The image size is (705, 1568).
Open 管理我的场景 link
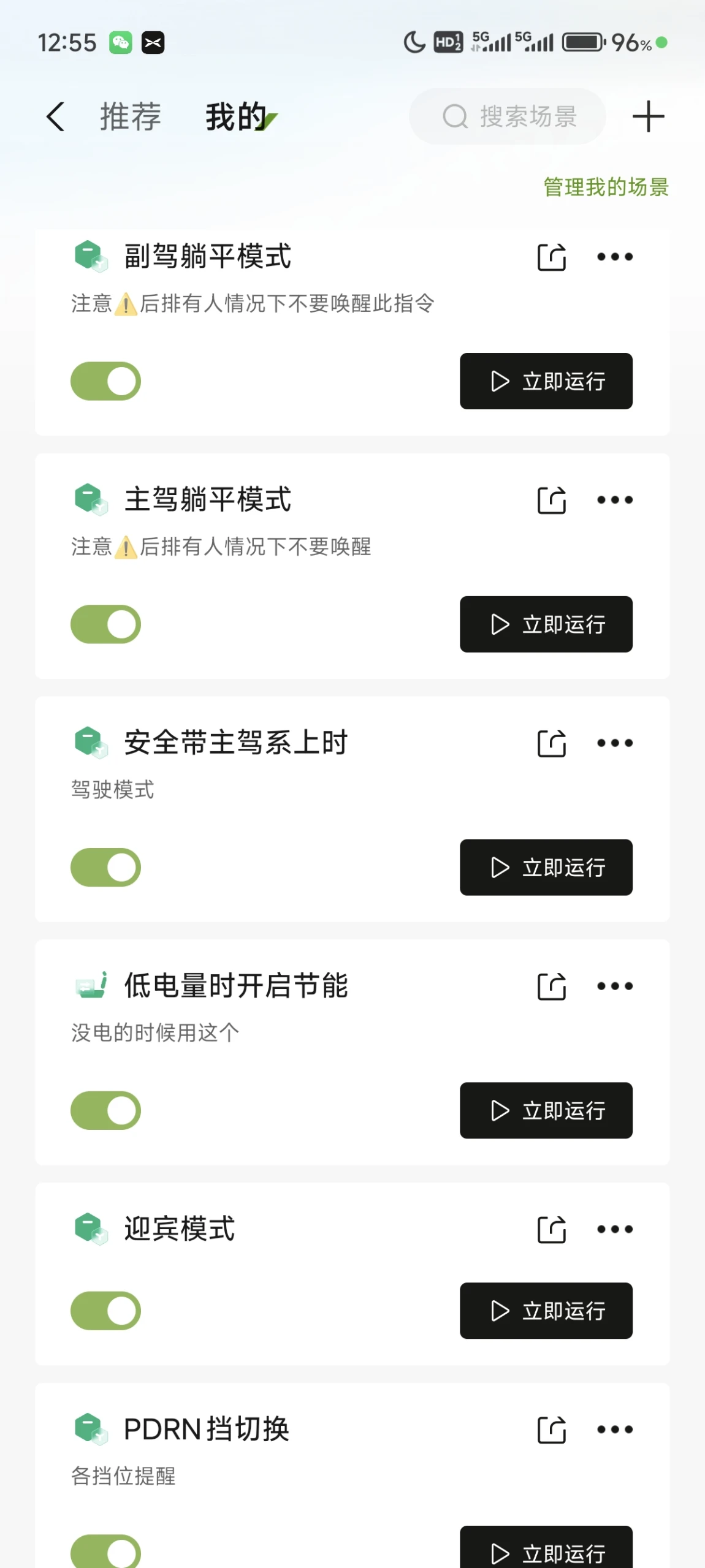[606, 187]
